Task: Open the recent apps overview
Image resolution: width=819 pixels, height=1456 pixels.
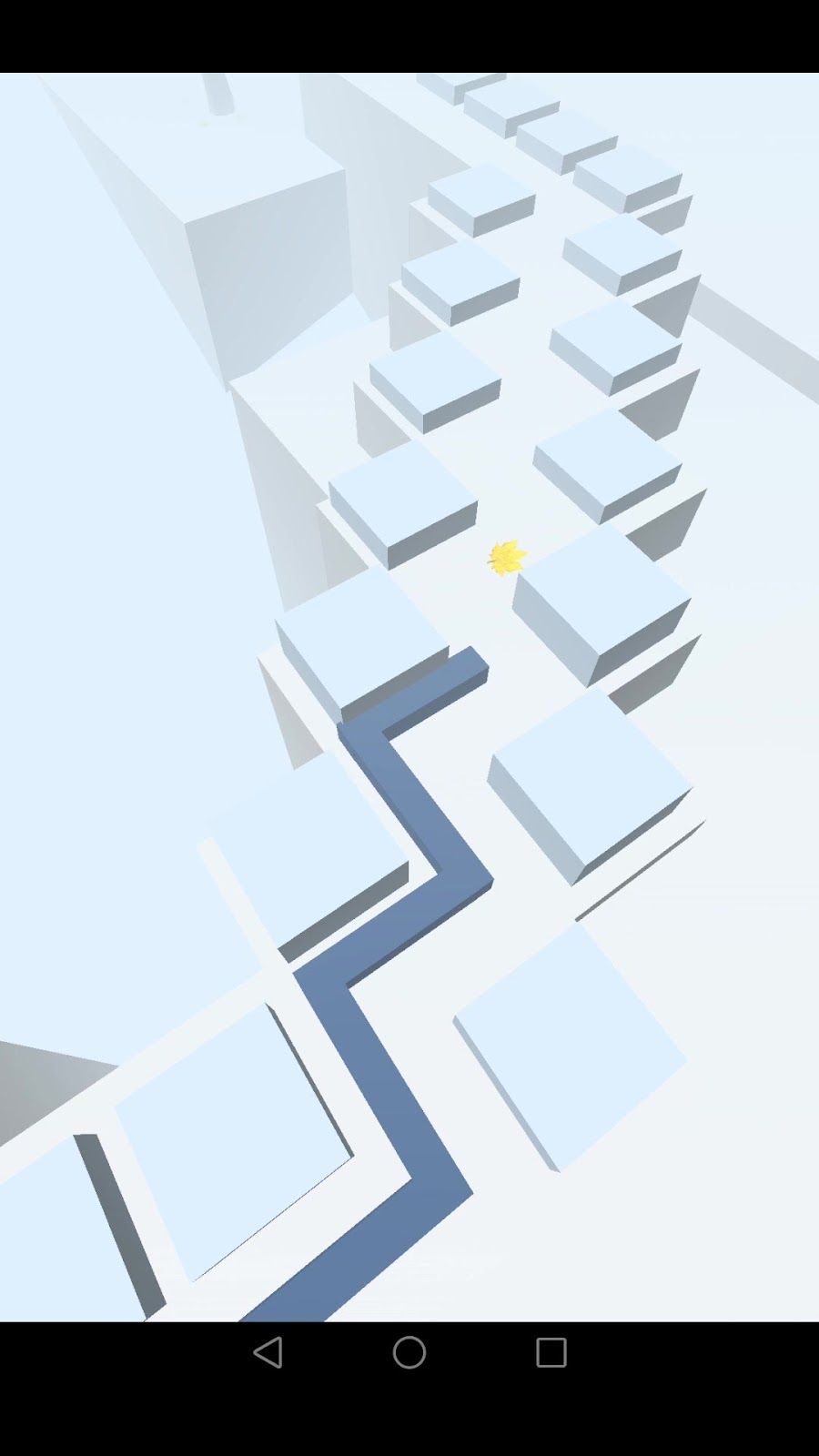Action: coord(551,1352)
